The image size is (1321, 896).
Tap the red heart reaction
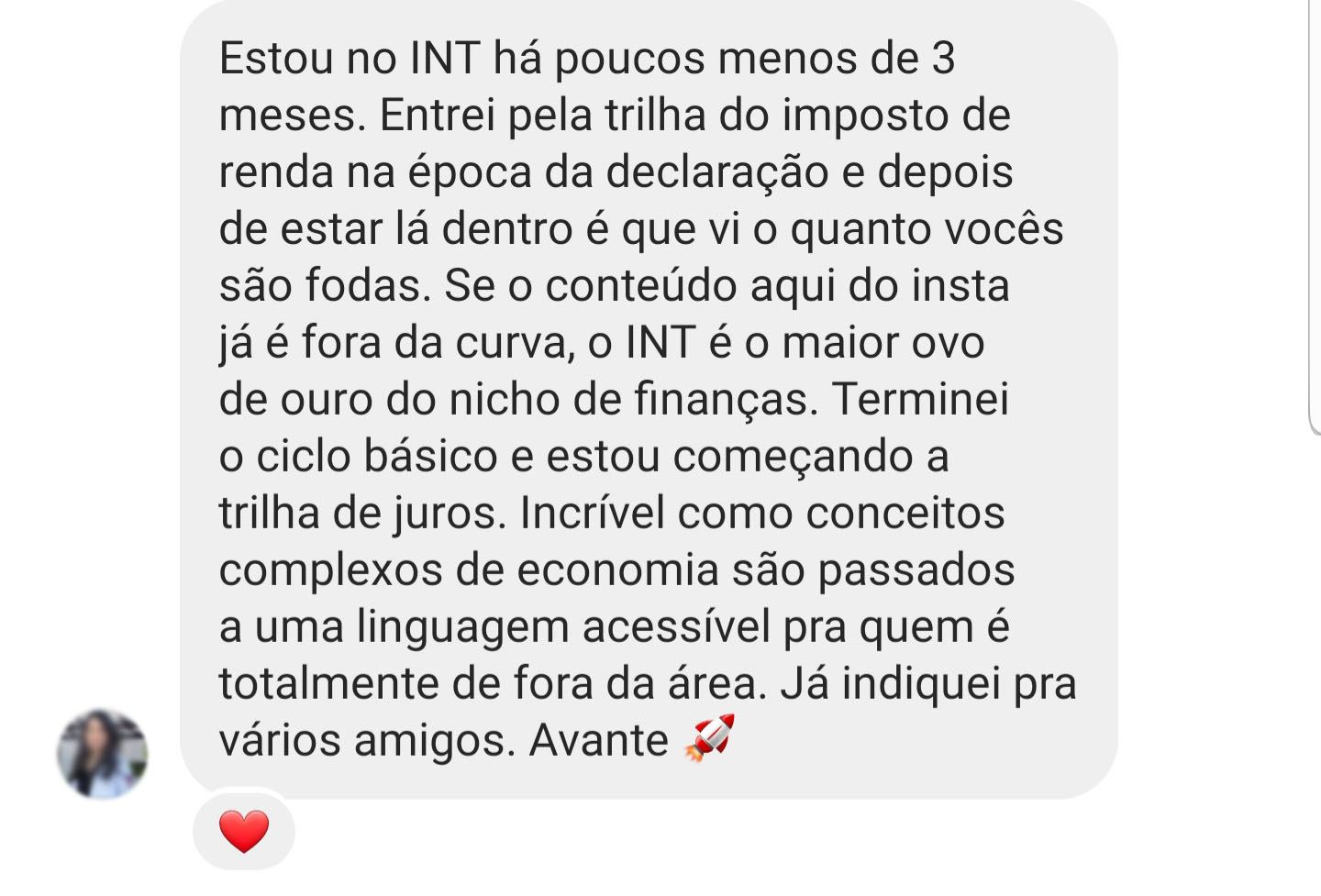pyautogui.click(x=244, y=831)
